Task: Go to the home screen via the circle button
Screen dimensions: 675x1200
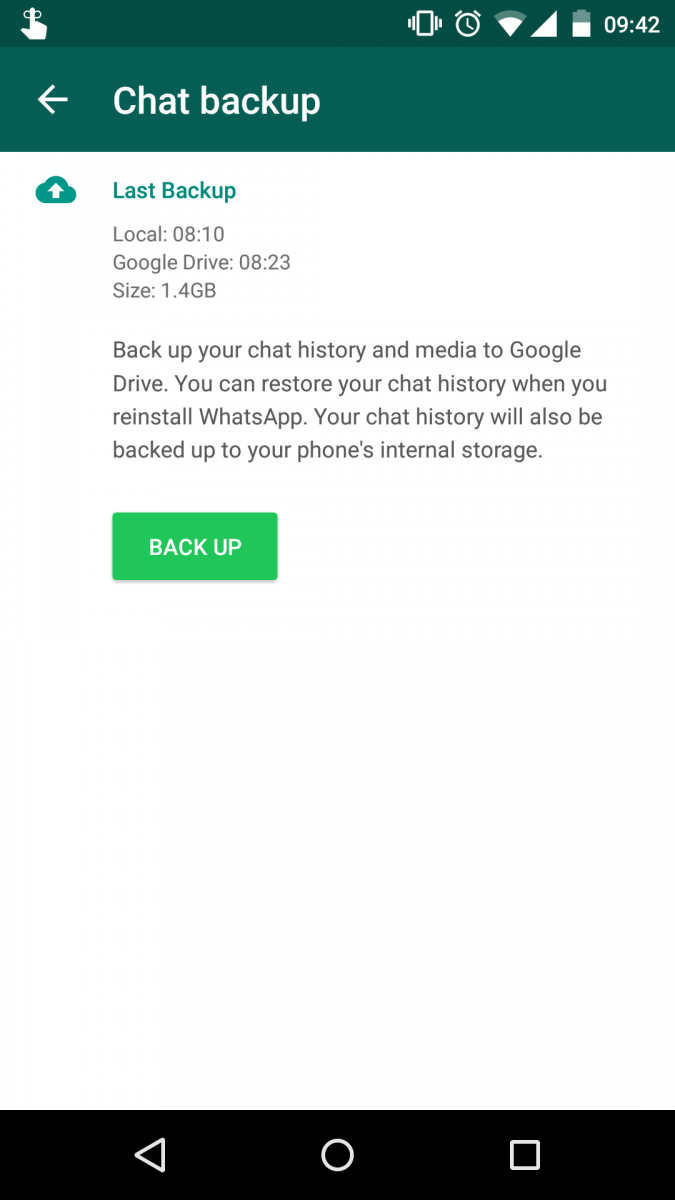Action: [337, 1155]
